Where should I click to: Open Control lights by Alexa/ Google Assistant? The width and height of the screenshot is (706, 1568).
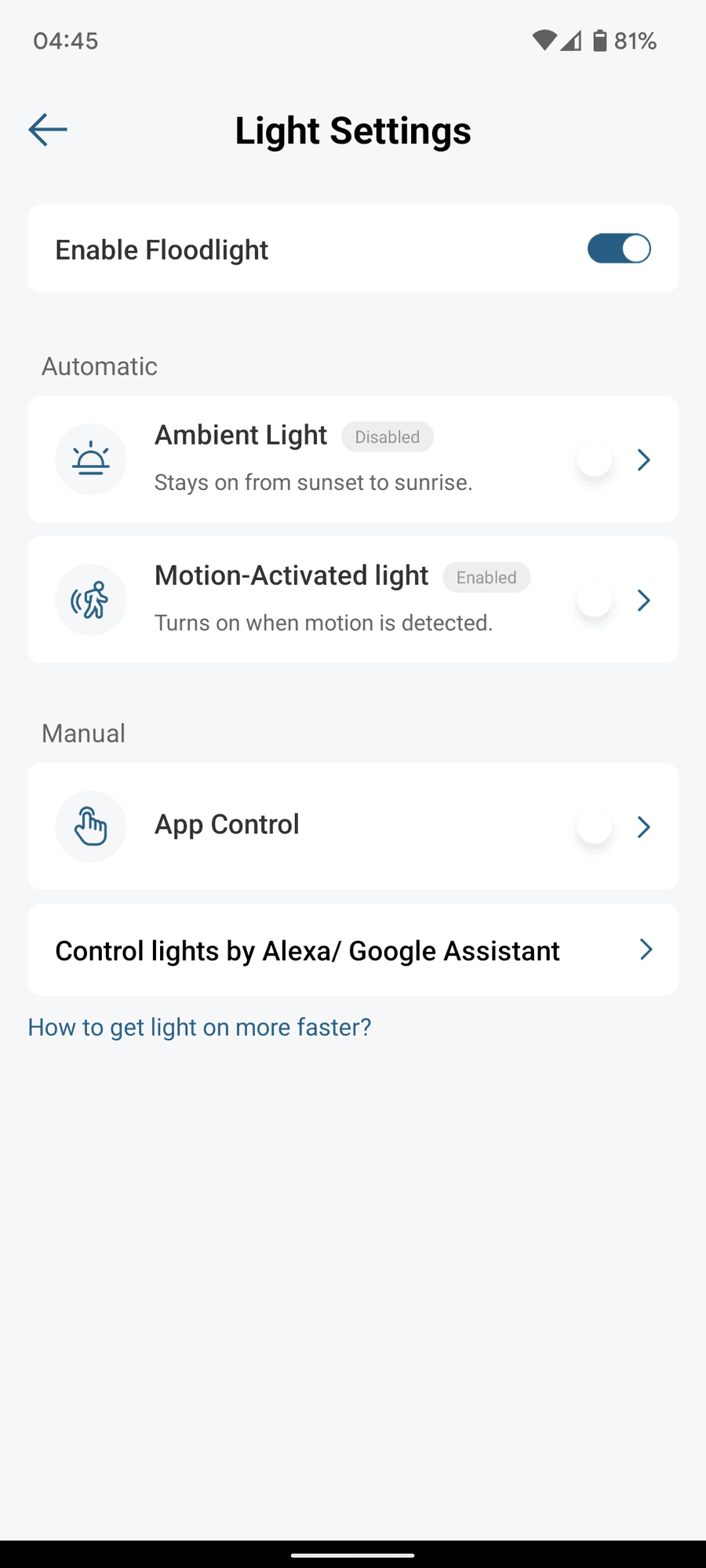click(x=353, y=950)
